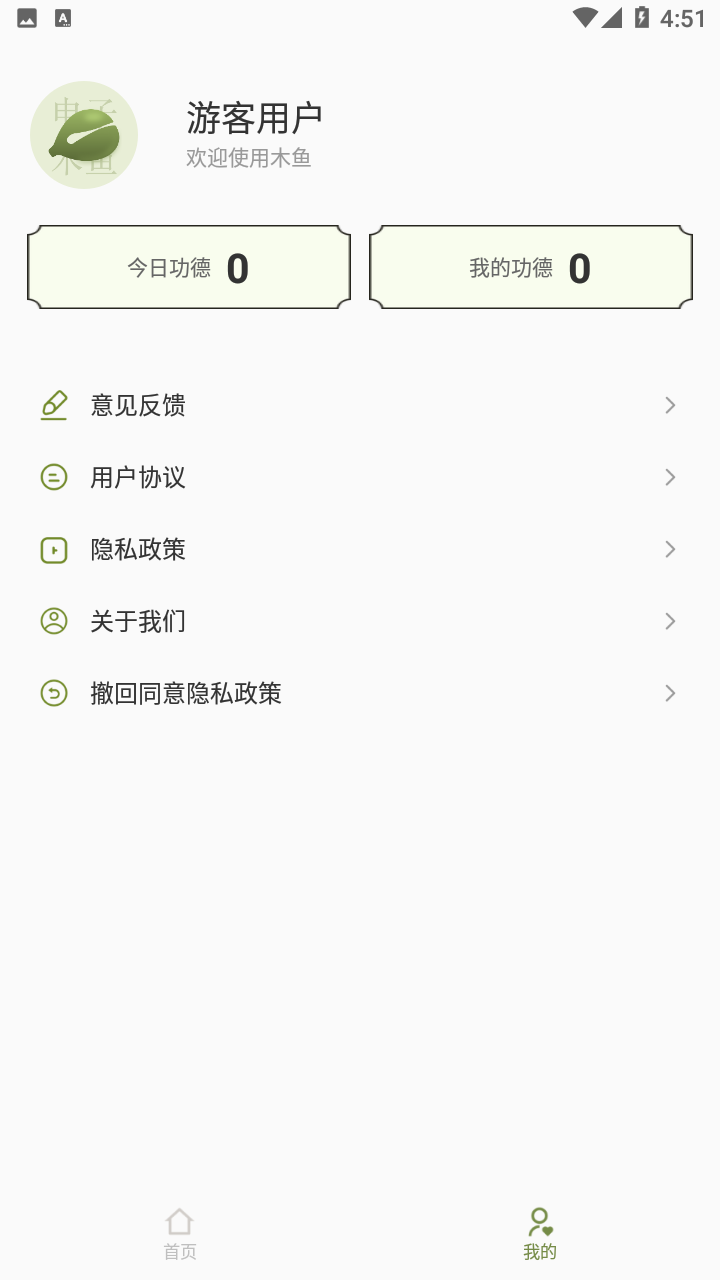This screenshot has height=1280, width=720.
Task: Open the 我的功德 merit card
Action: (x=531, y=267)
